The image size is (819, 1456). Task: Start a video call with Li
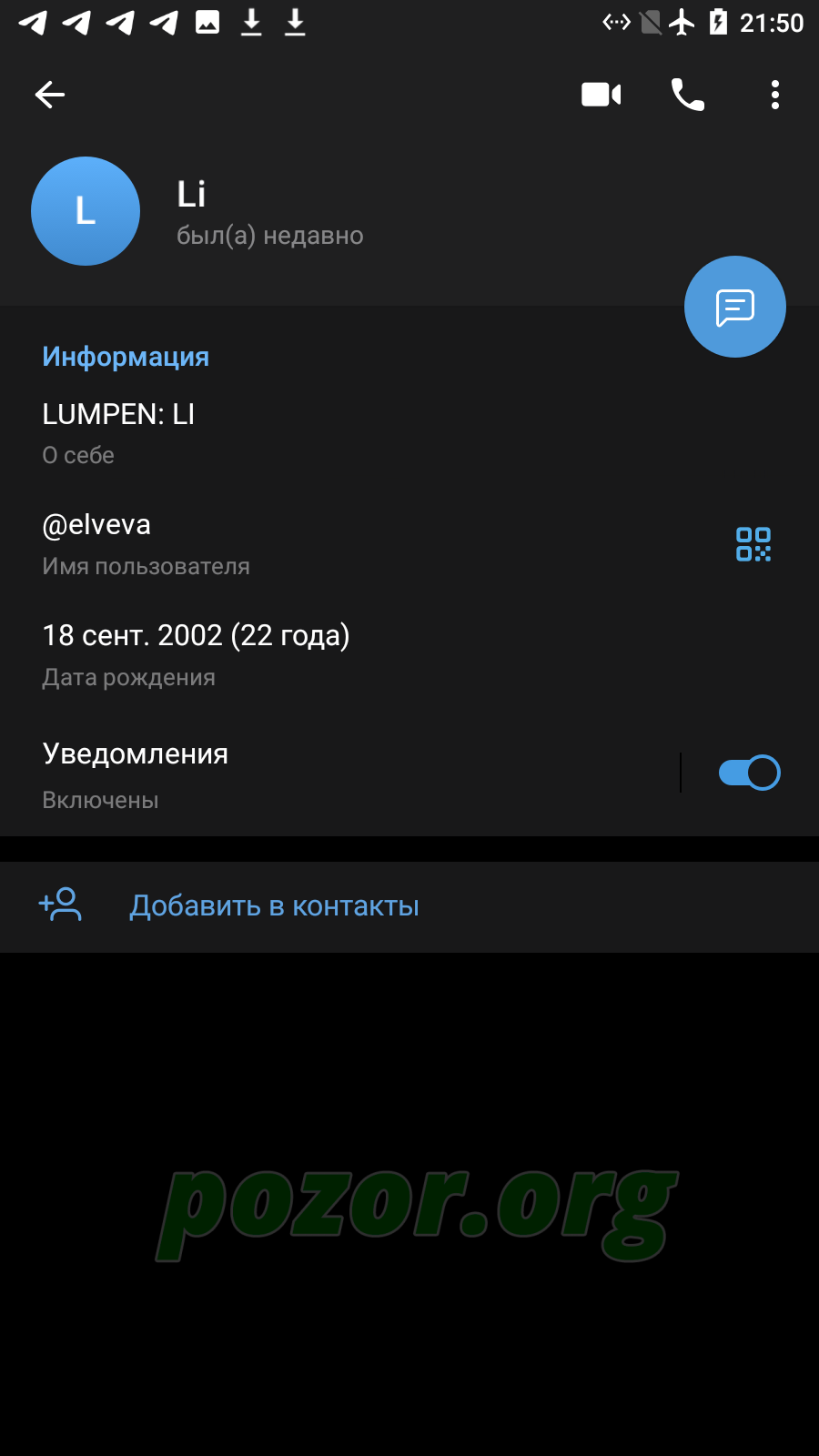[x=601, y=95]
